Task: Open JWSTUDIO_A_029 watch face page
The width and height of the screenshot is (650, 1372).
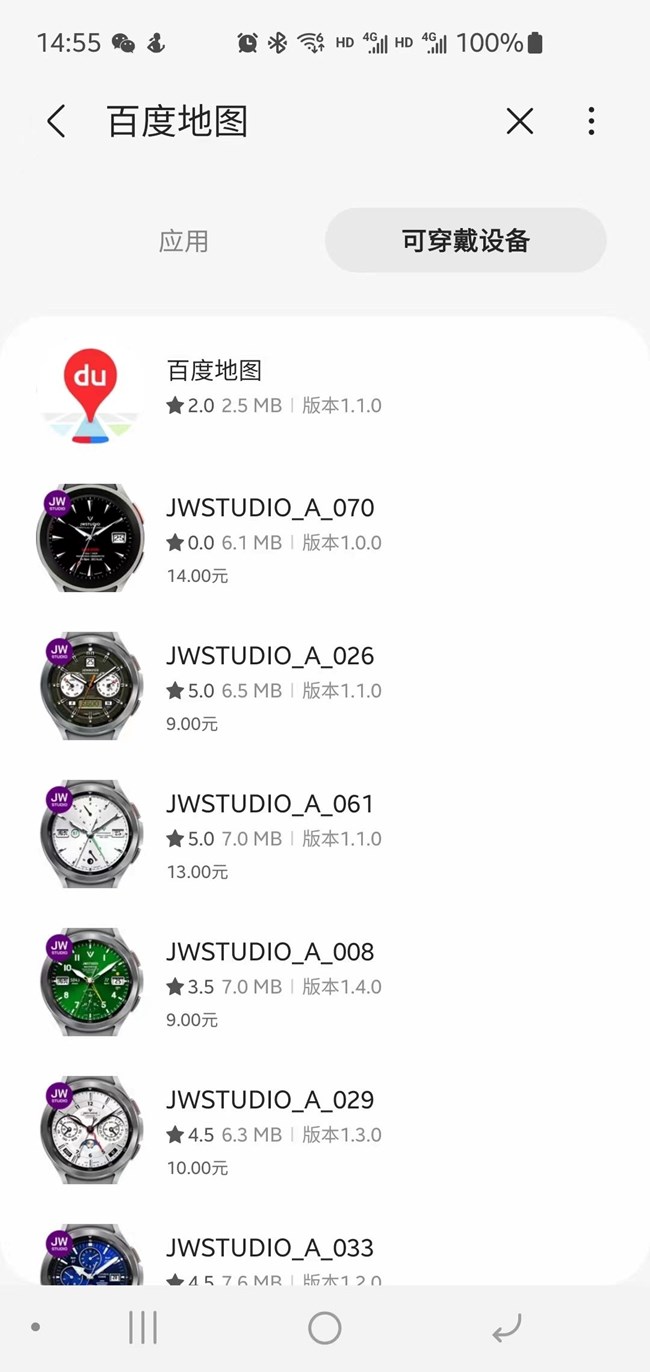Action: [325, 1131]
